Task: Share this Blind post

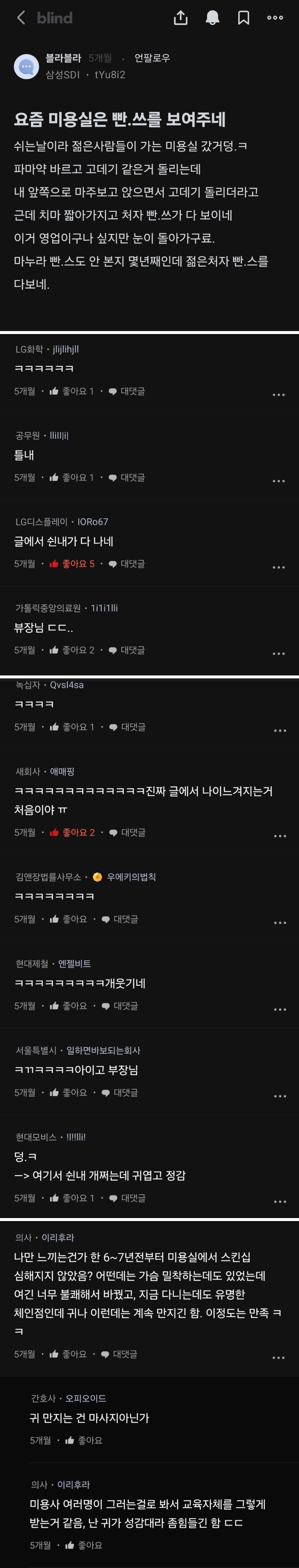Action: [x=180, y=18]
